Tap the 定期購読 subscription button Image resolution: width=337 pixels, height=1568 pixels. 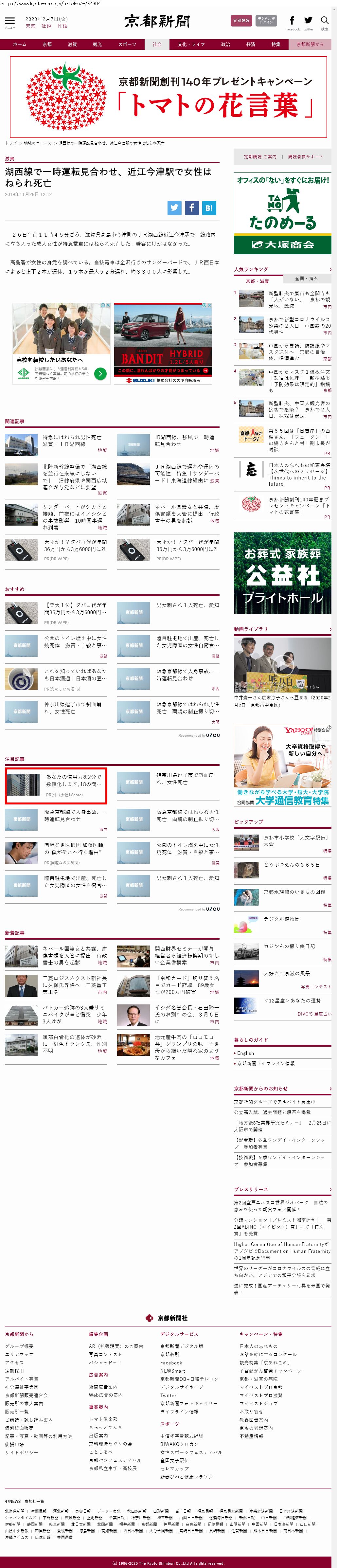click(x=241, y=20)
